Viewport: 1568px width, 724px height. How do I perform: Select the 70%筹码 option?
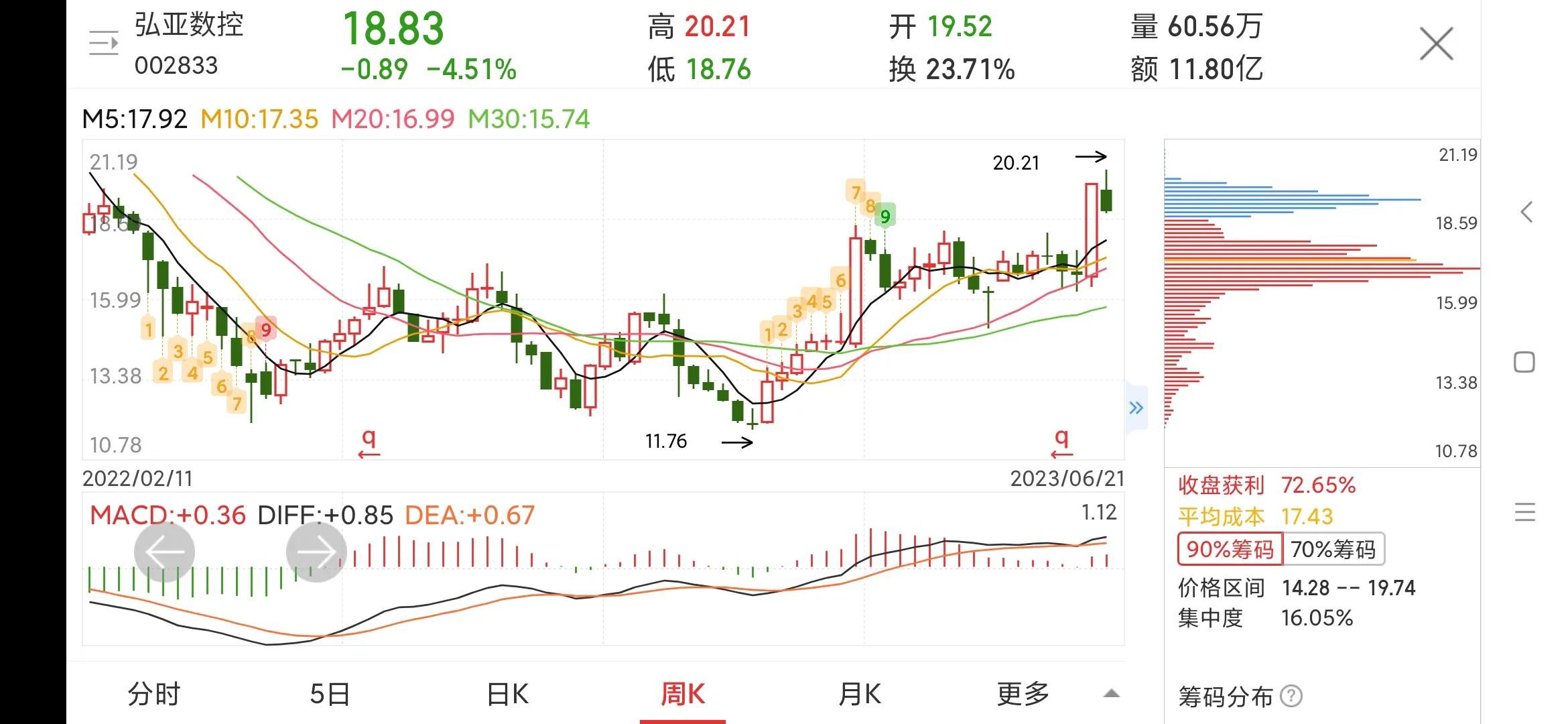pyautogui.click(x=1333, y=550)
